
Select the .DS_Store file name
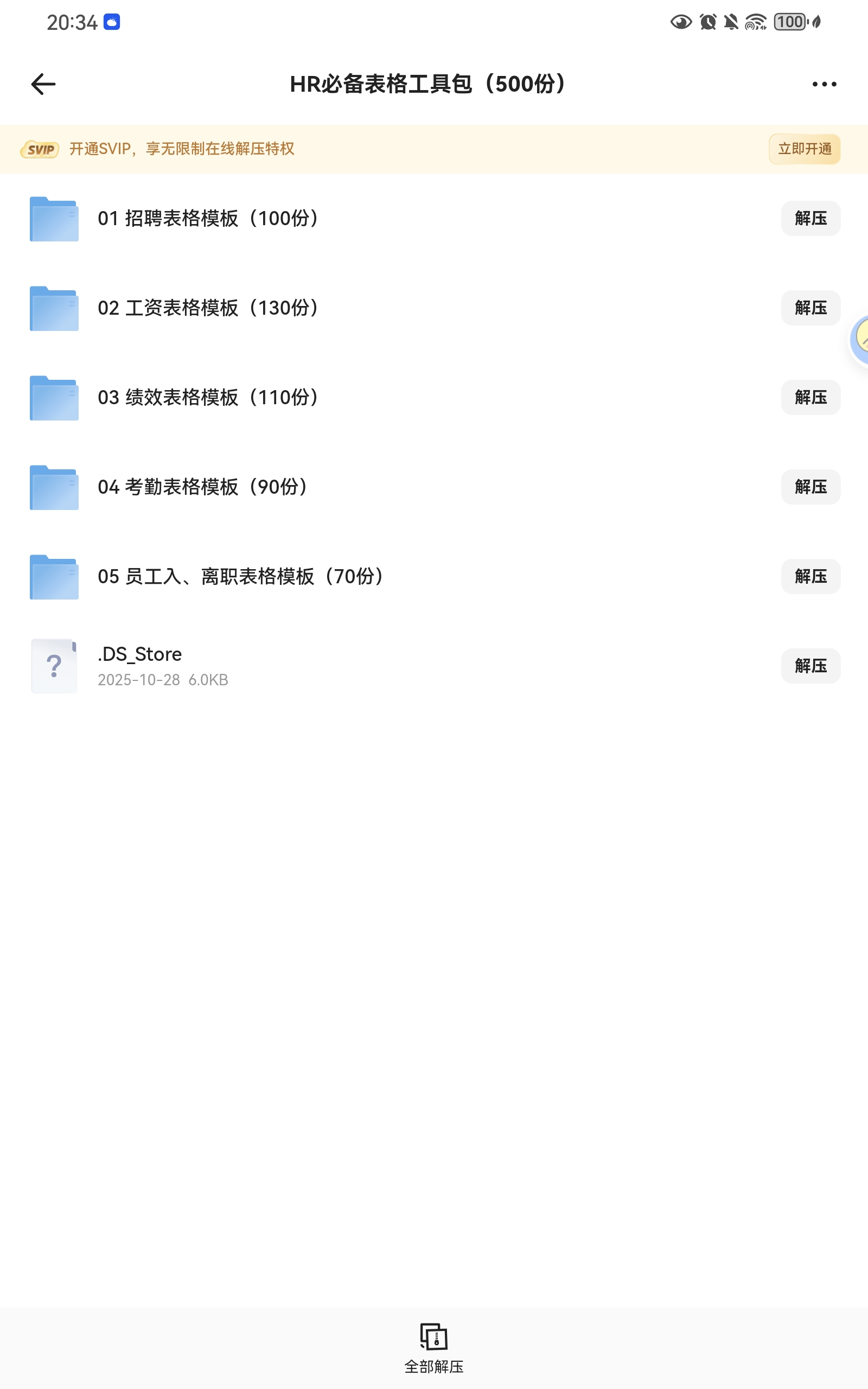(x=139, y=654)
